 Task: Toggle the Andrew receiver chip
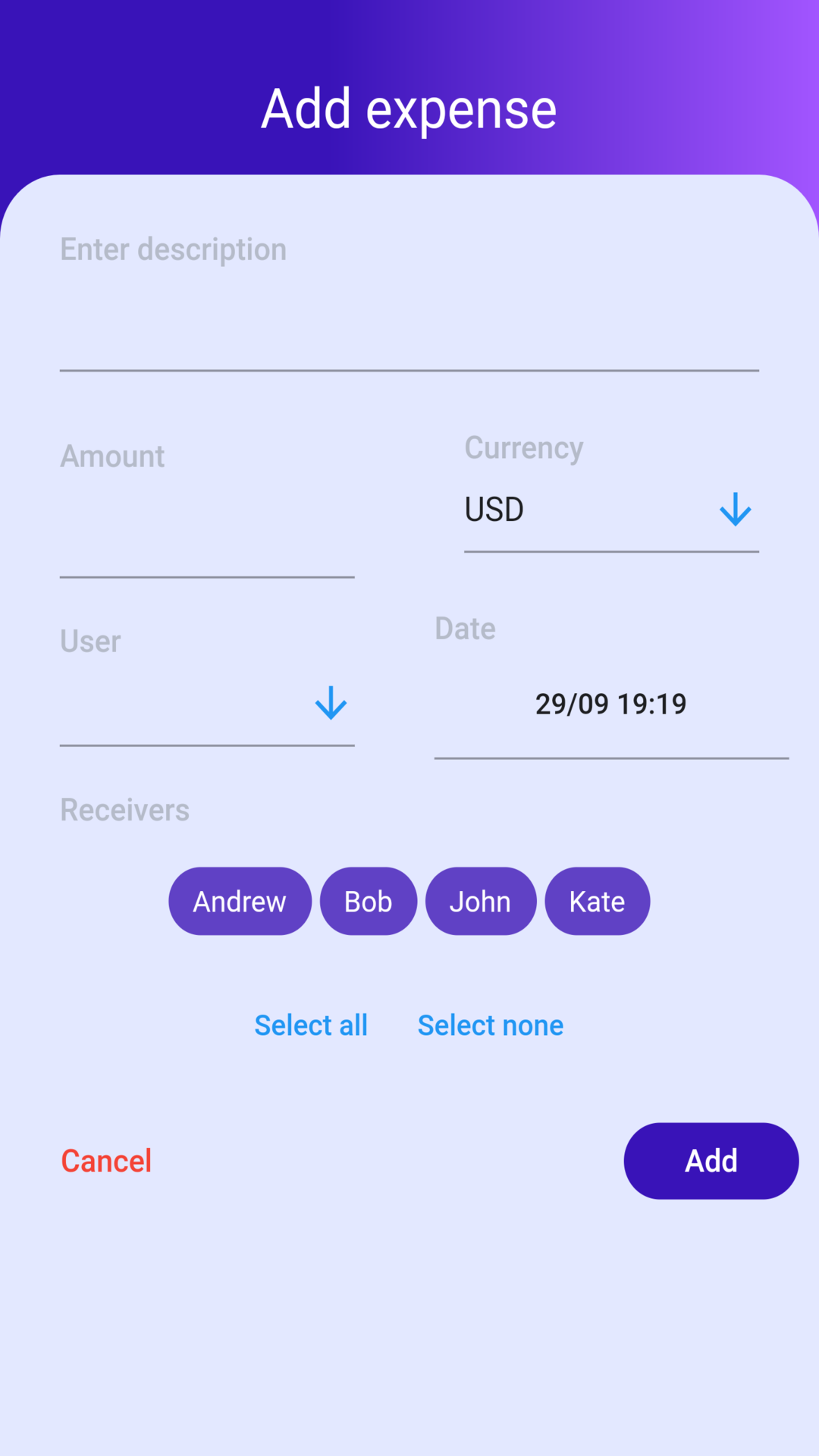click(240, 901)
